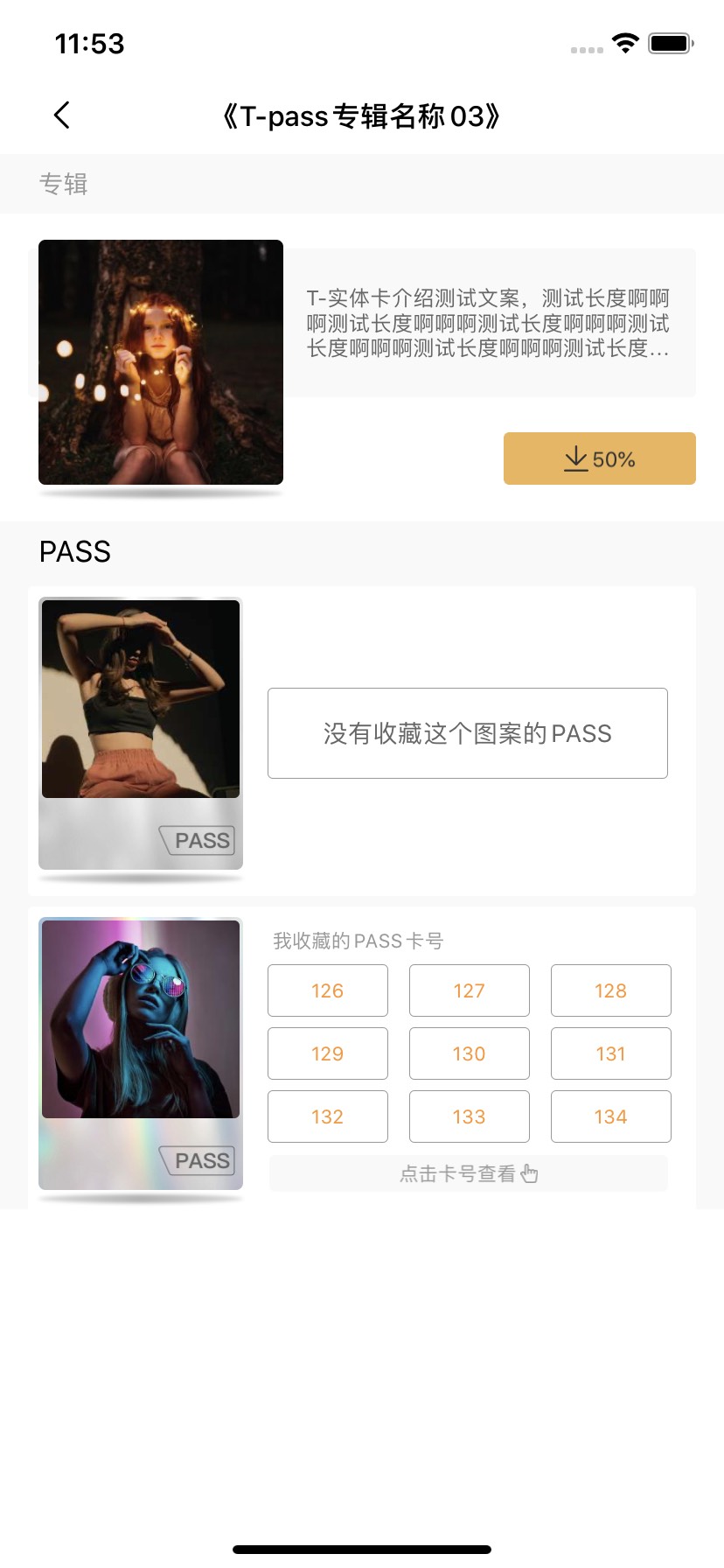
Task: Tap the 50% download button
Action: tap(600, 458)
